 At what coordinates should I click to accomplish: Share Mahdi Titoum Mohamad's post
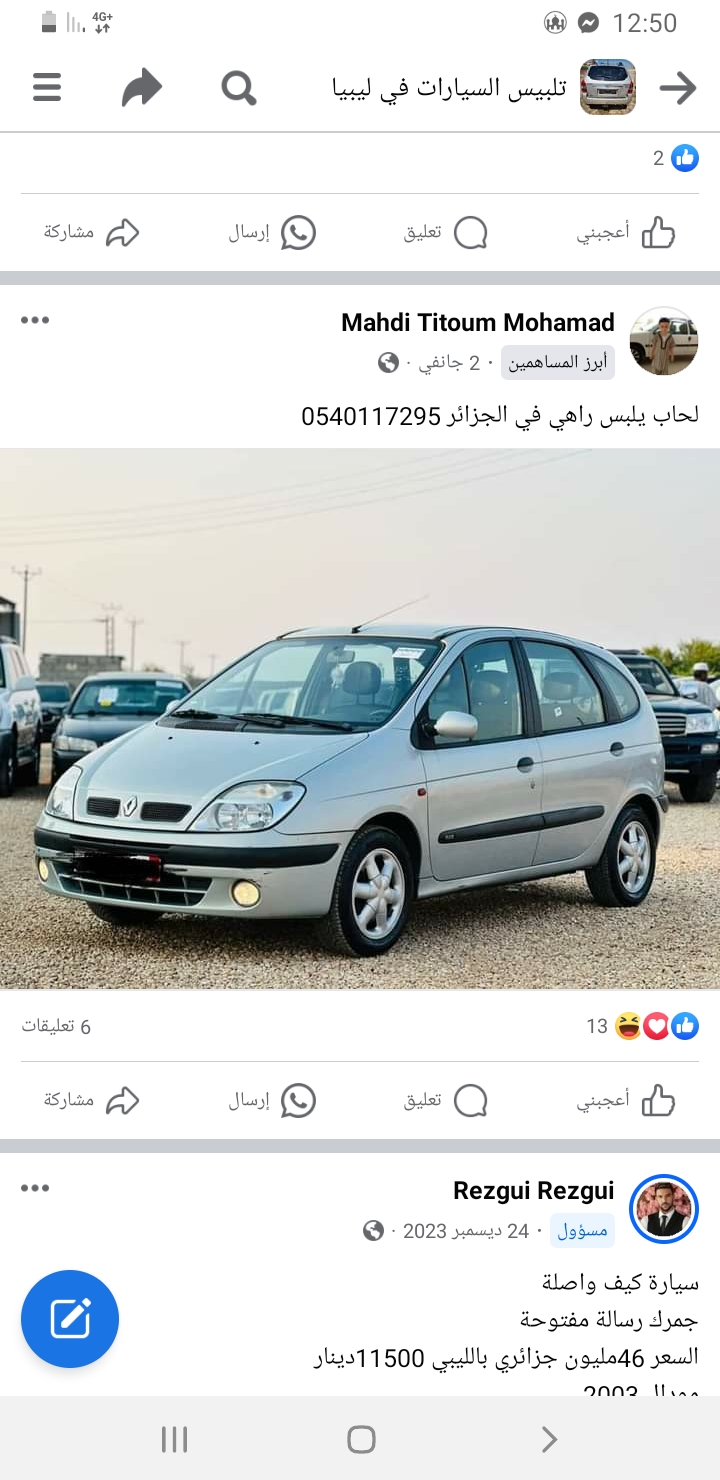tap(91, 1101)
